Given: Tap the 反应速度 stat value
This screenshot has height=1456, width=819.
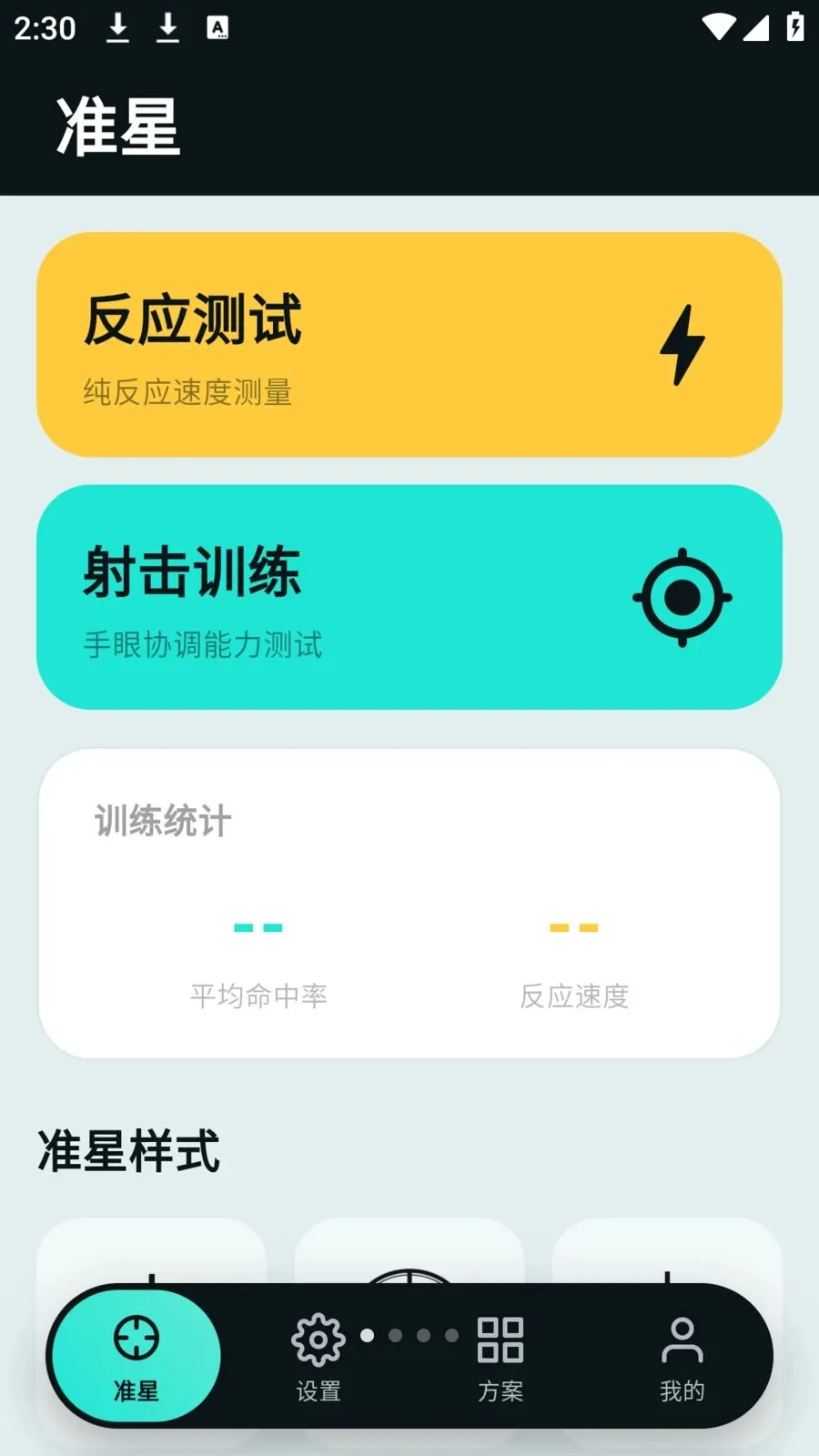Looking at the screenshot, I should point(573,925).
